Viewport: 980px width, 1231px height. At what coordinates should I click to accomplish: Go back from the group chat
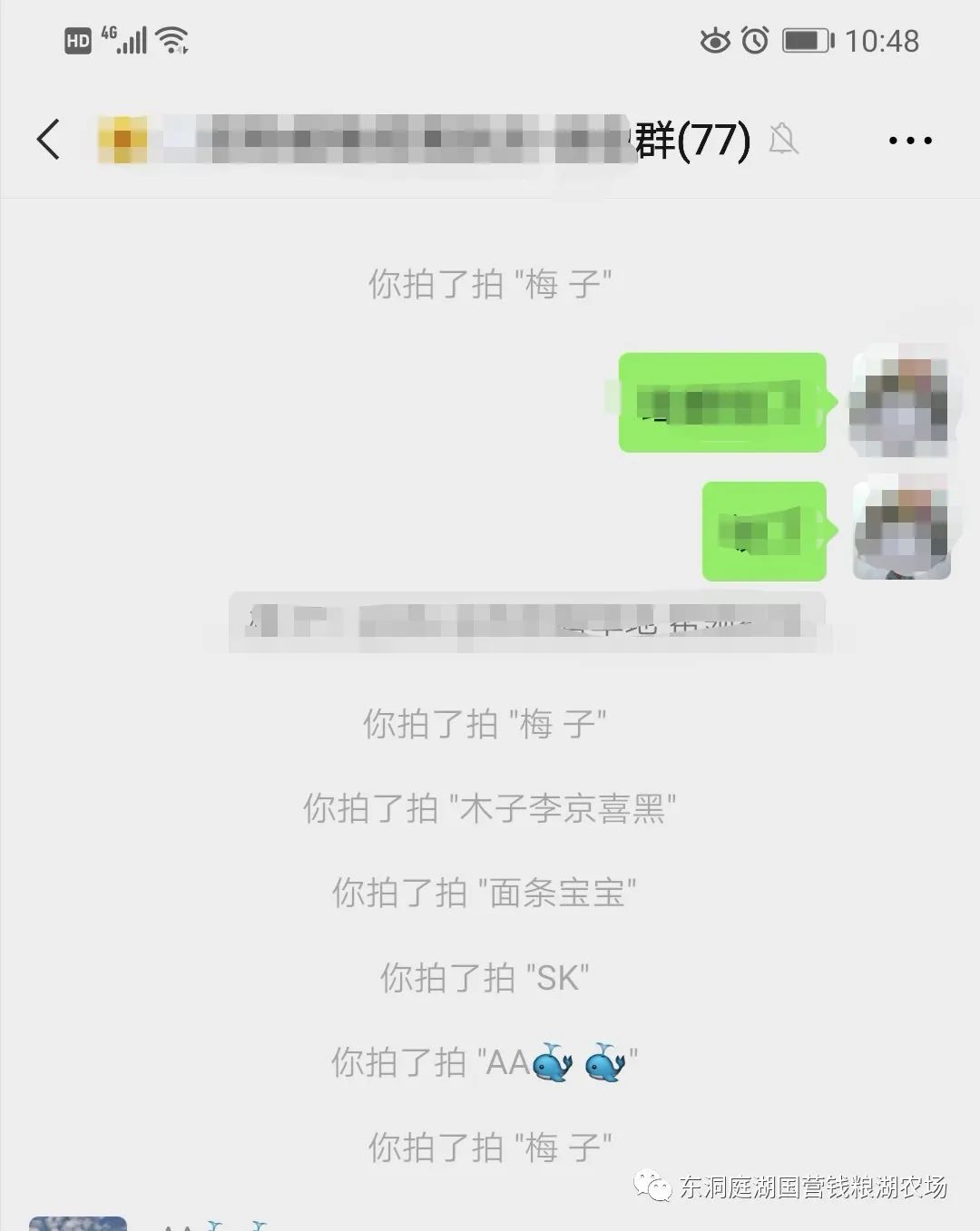tap(49, 140)
